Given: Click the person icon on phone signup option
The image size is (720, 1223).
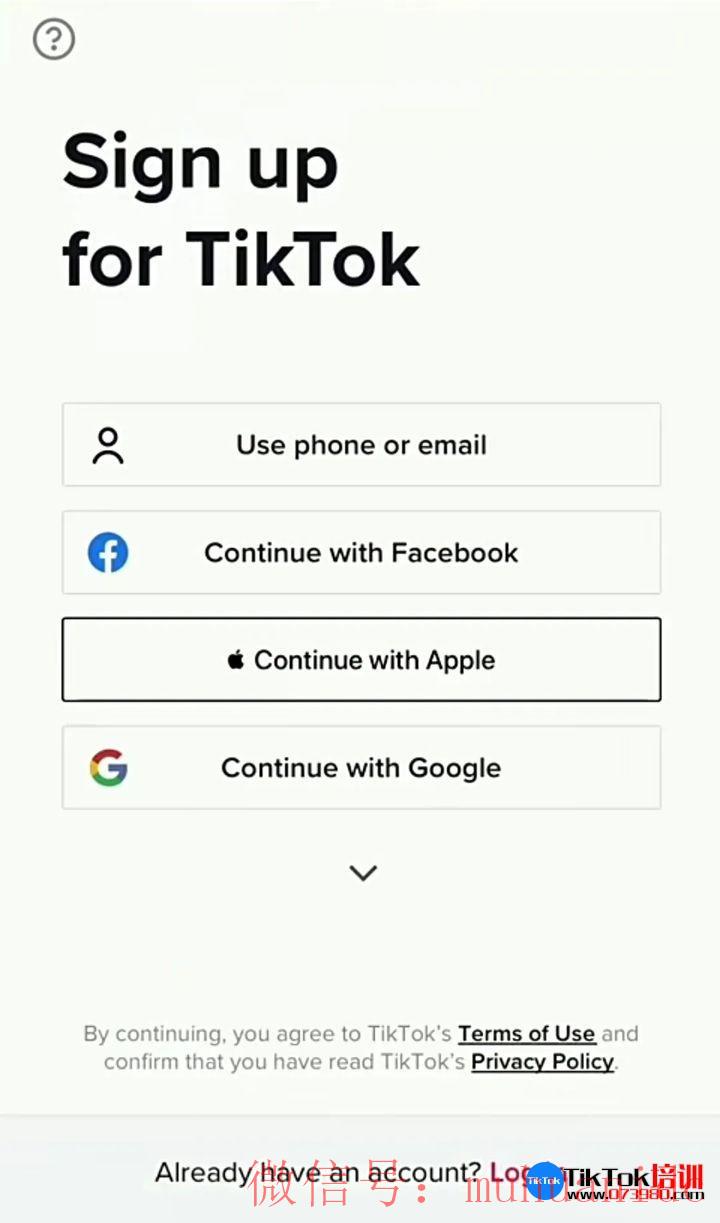Looking at the screenshot, I should tap(108, 445).
